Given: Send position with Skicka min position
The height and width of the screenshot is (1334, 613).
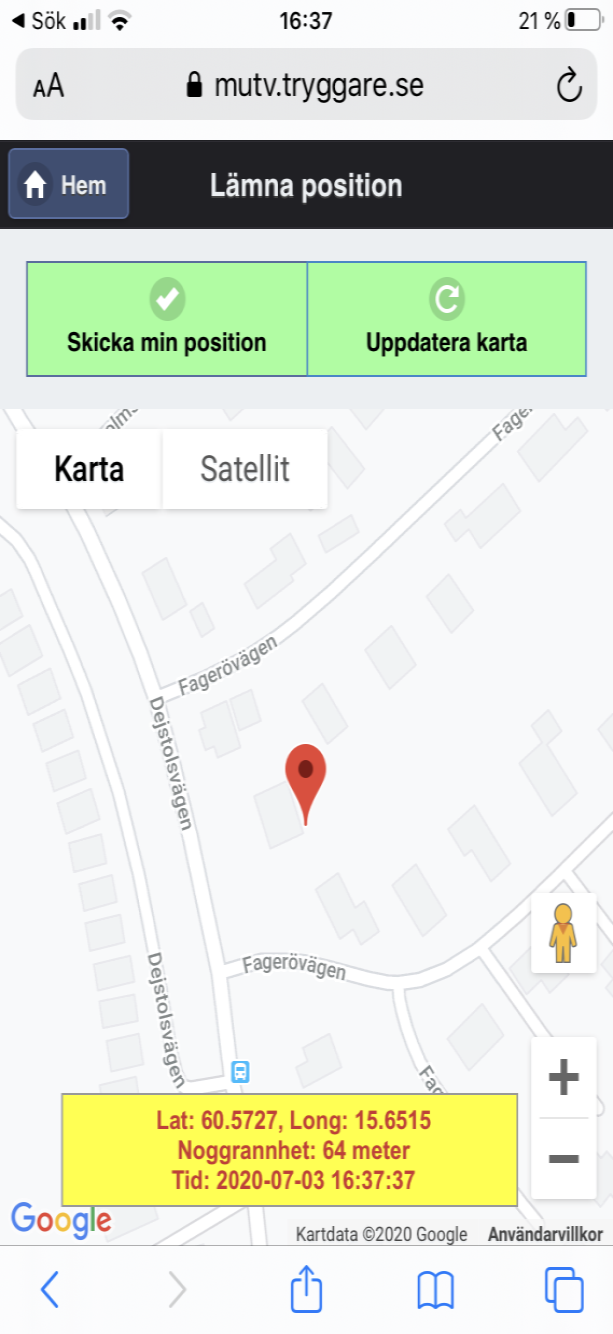Looking at the screenshot, I should (167, 319).
